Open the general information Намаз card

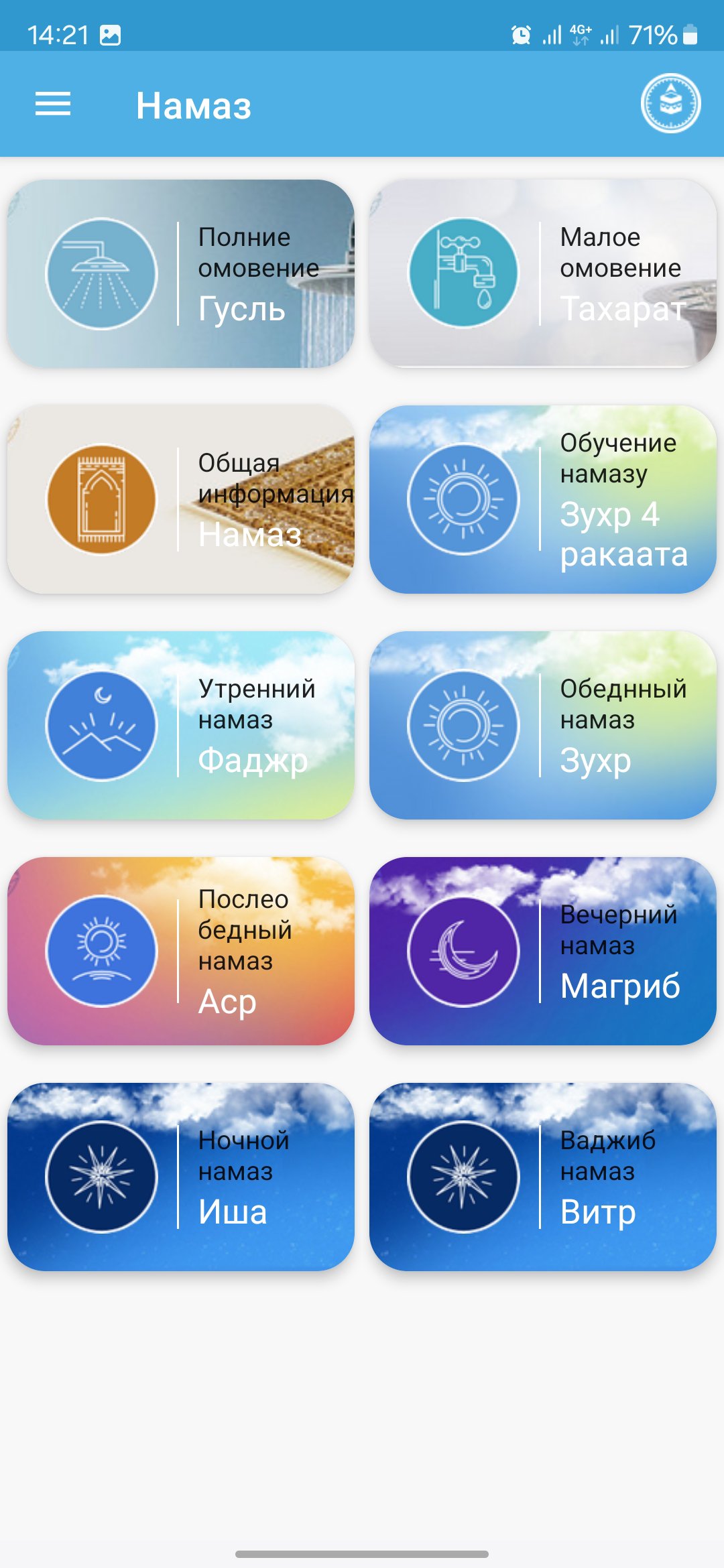(x=180, y=499)
